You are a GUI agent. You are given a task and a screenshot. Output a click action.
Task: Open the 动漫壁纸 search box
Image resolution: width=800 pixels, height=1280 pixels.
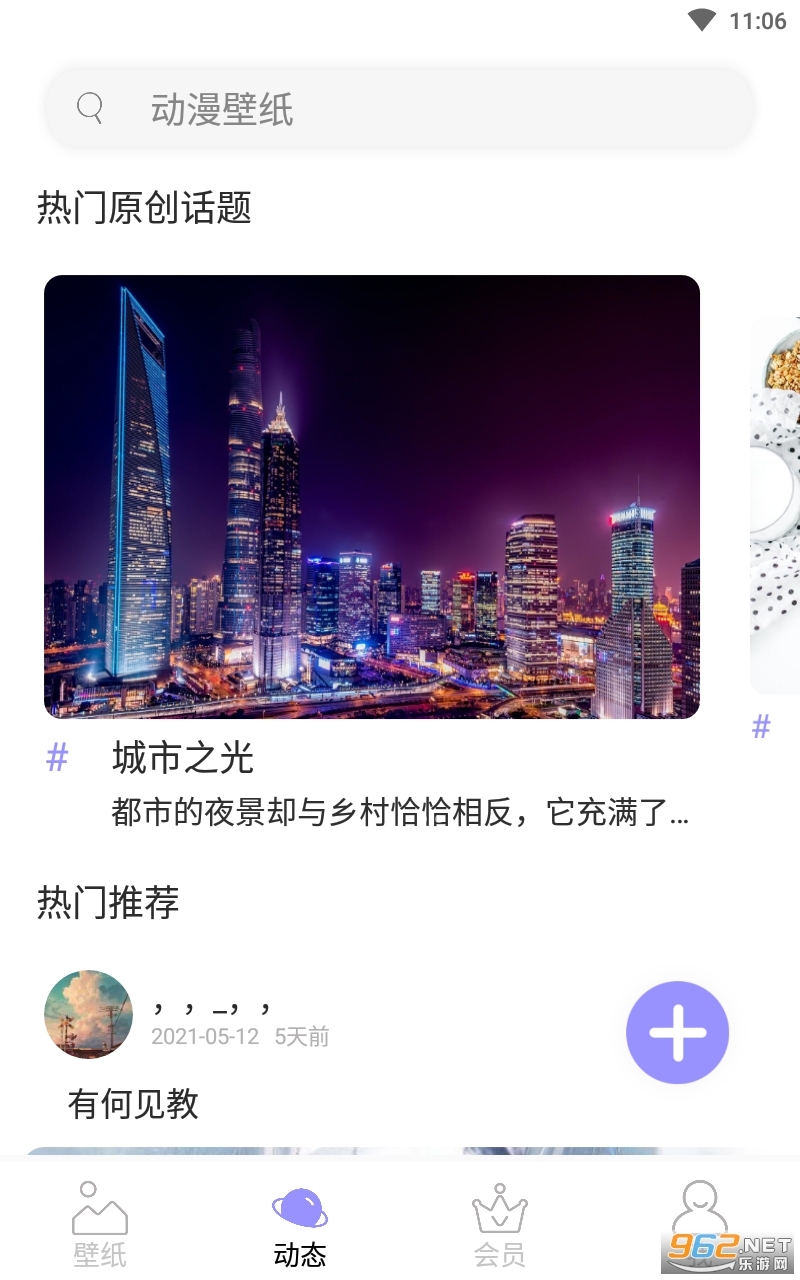tap(400, 108)
